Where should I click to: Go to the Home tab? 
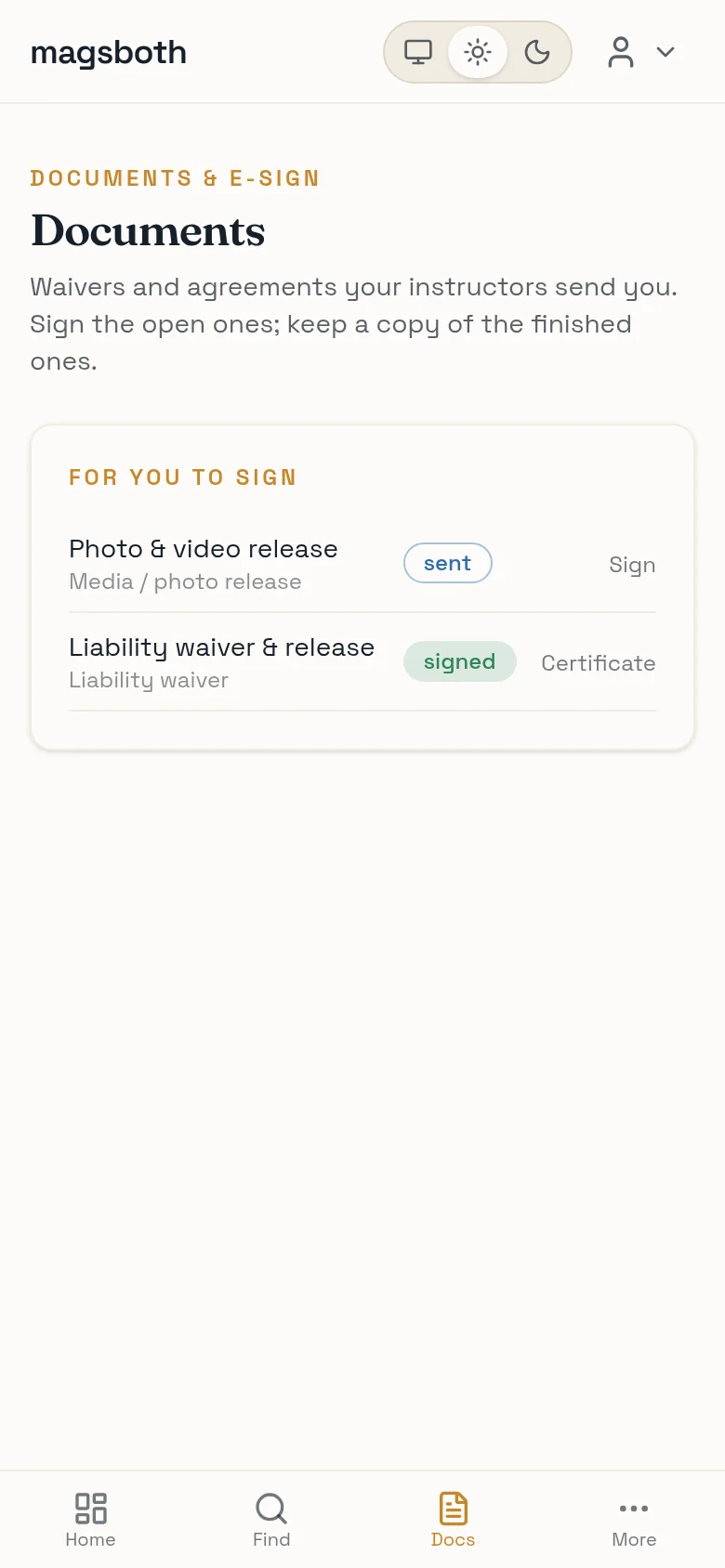(91, 1520)
